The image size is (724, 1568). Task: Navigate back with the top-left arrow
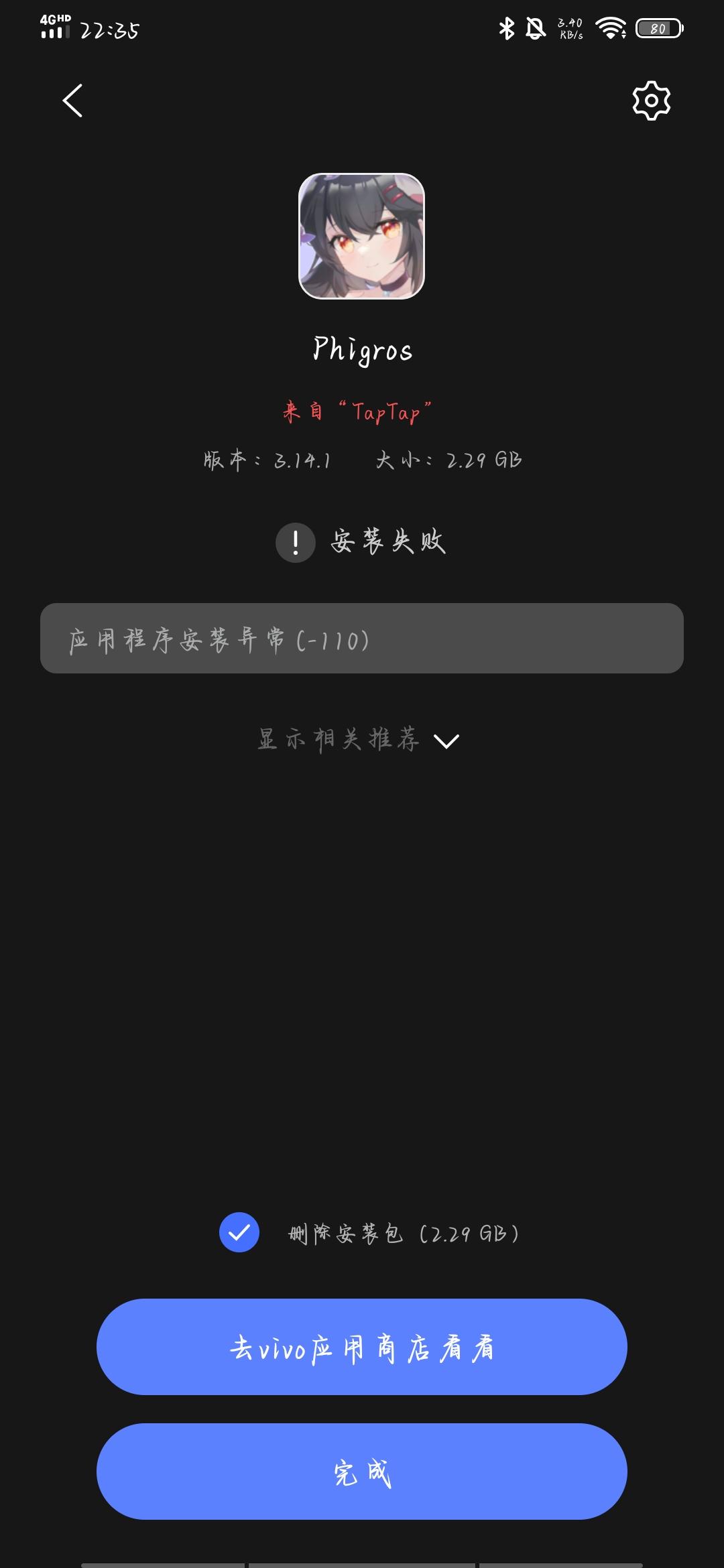[x=72, y=101]
